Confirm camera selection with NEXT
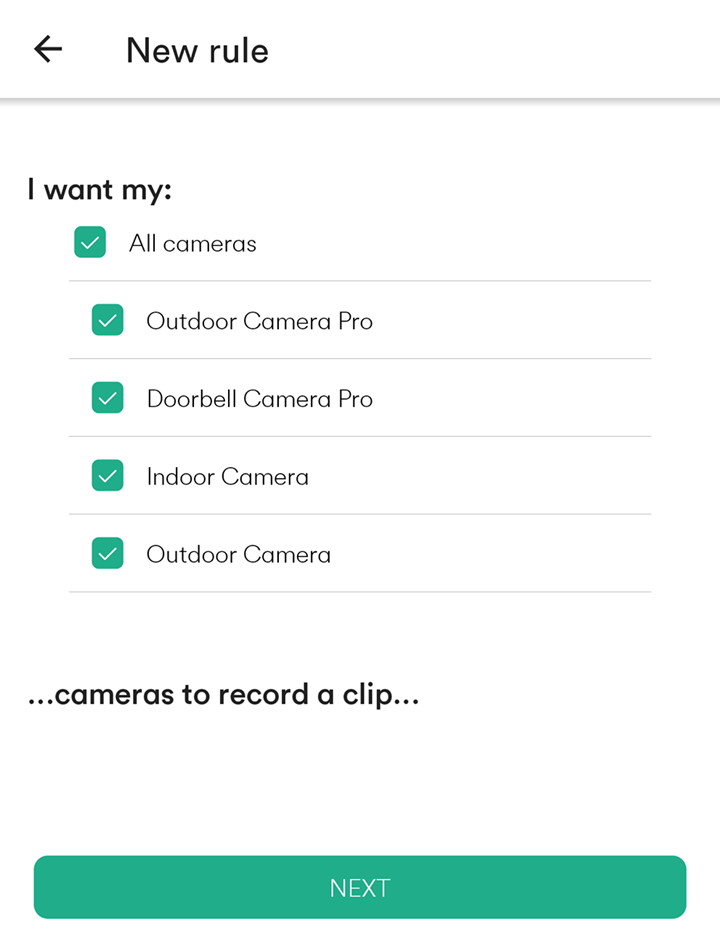Screen dimensions: 720x947 click(360, 887)
